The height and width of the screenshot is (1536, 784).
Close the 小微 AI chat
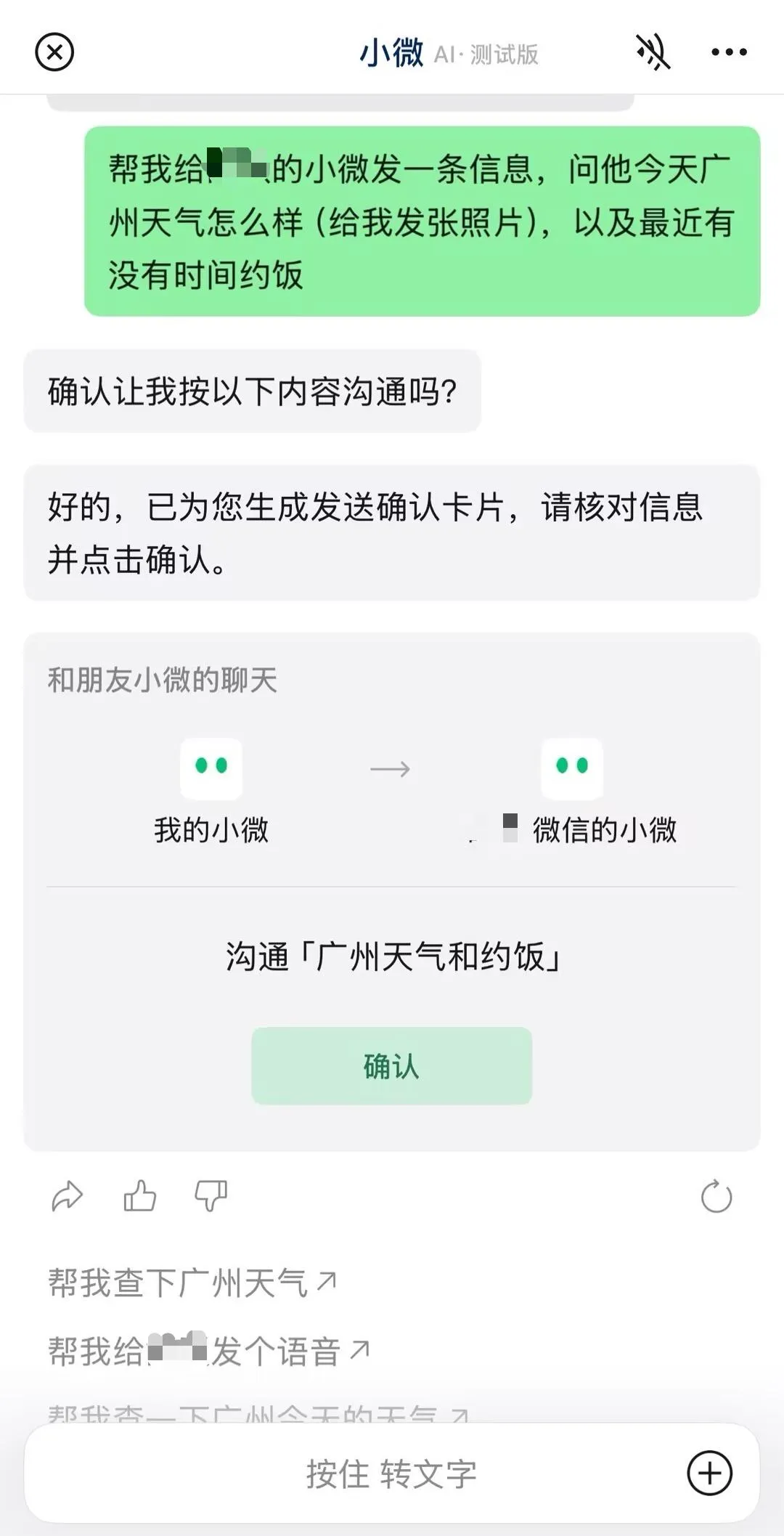coord(54,52)
